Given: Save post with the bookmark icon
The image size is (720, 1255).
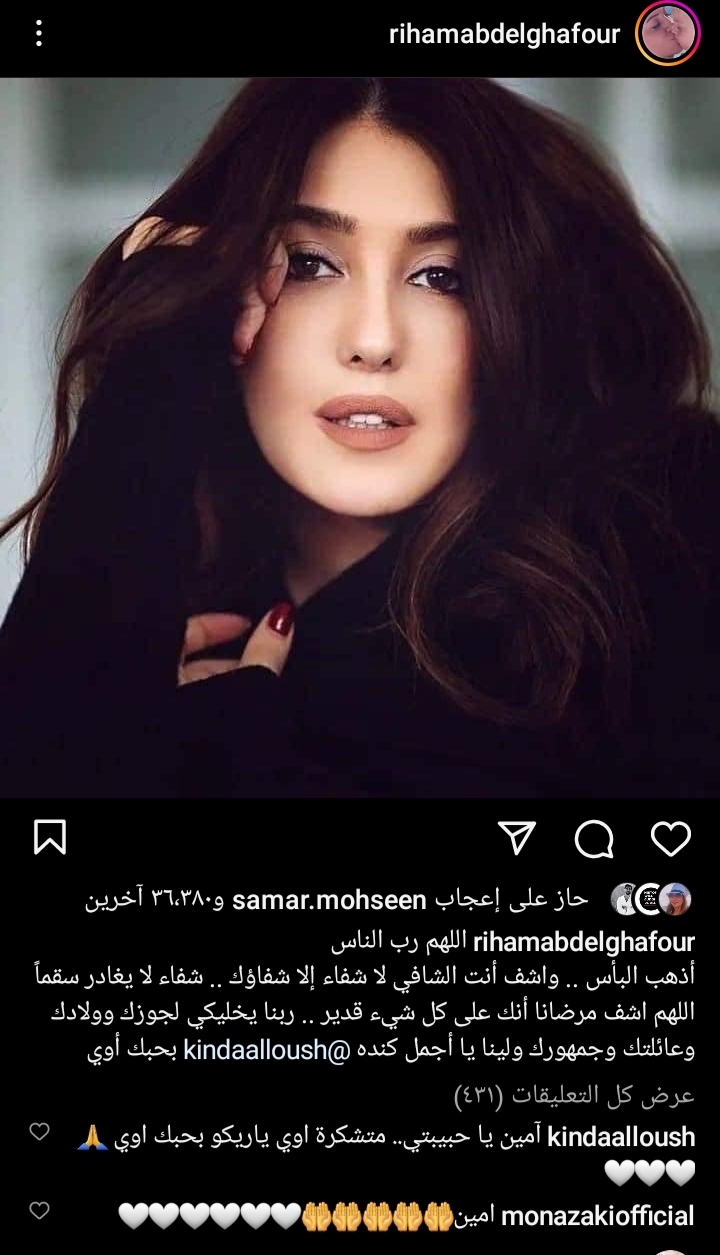Looking at the screenshot, I should [49, 838].
